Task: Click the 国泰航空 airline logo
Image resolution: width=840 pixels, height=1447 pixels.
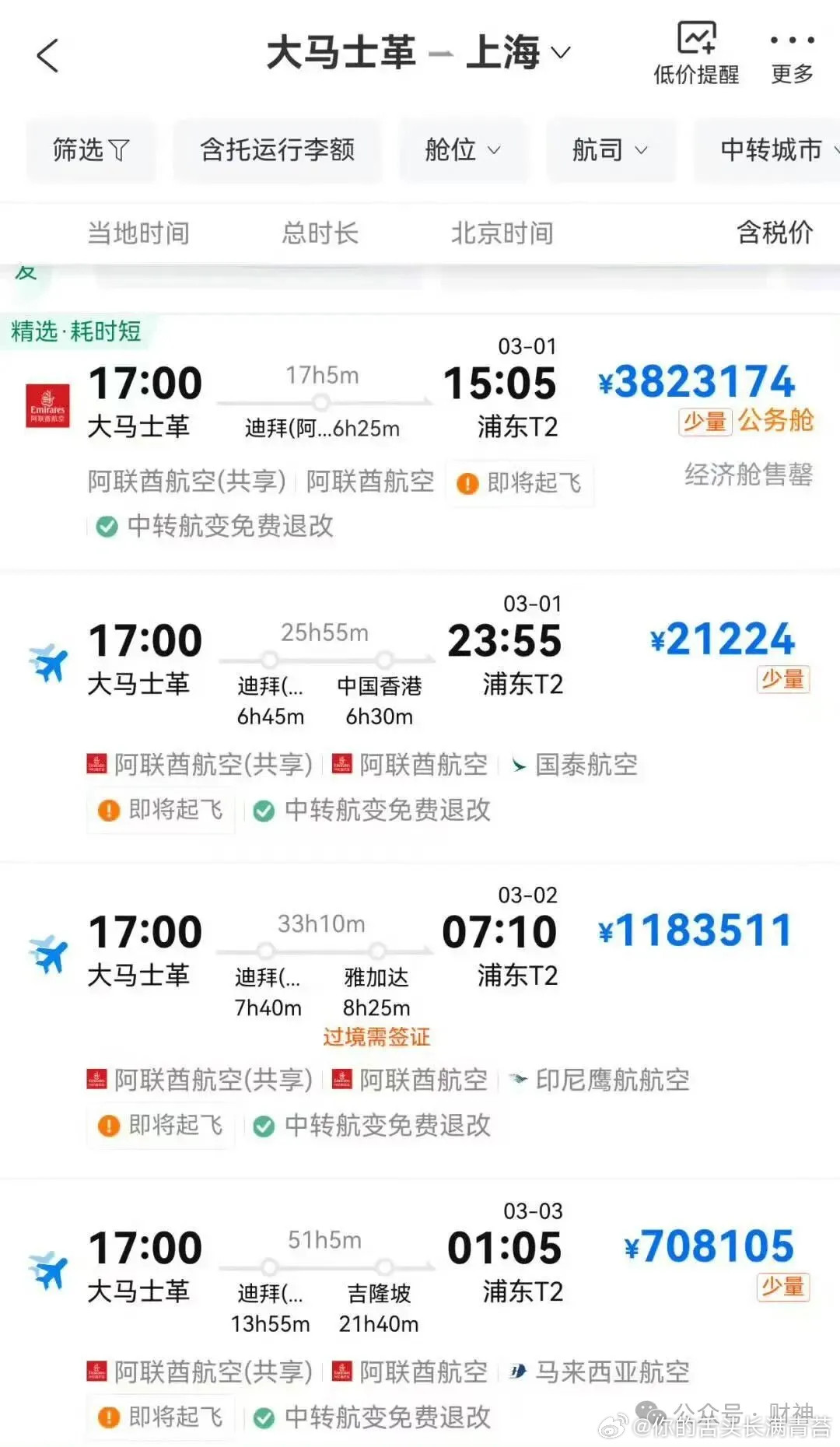Action: [520, 765]
